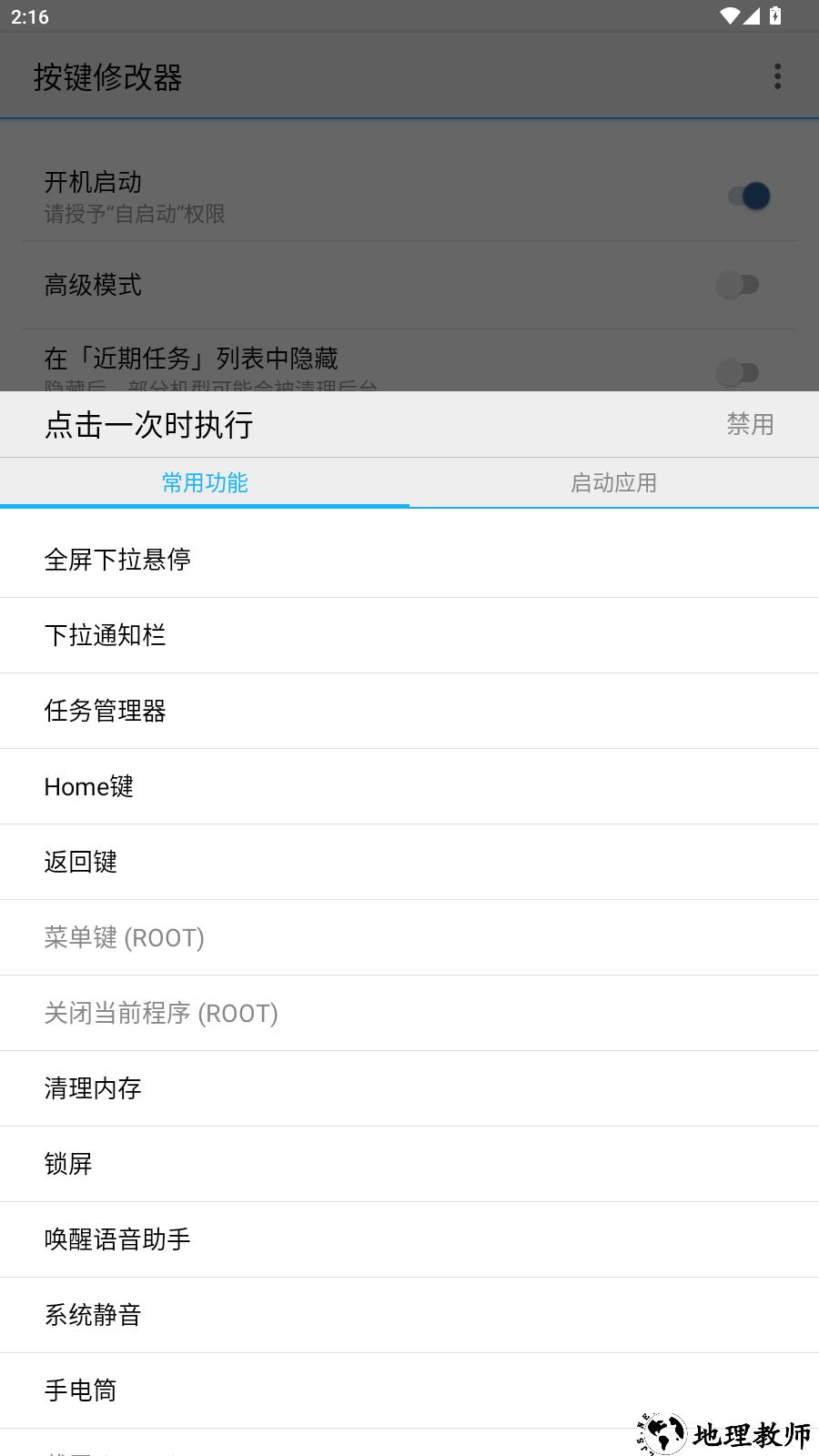This screenshot has height=1456, width=819.
Task: Select the 常用功能 tab
Action: click(x=205, y=482)
